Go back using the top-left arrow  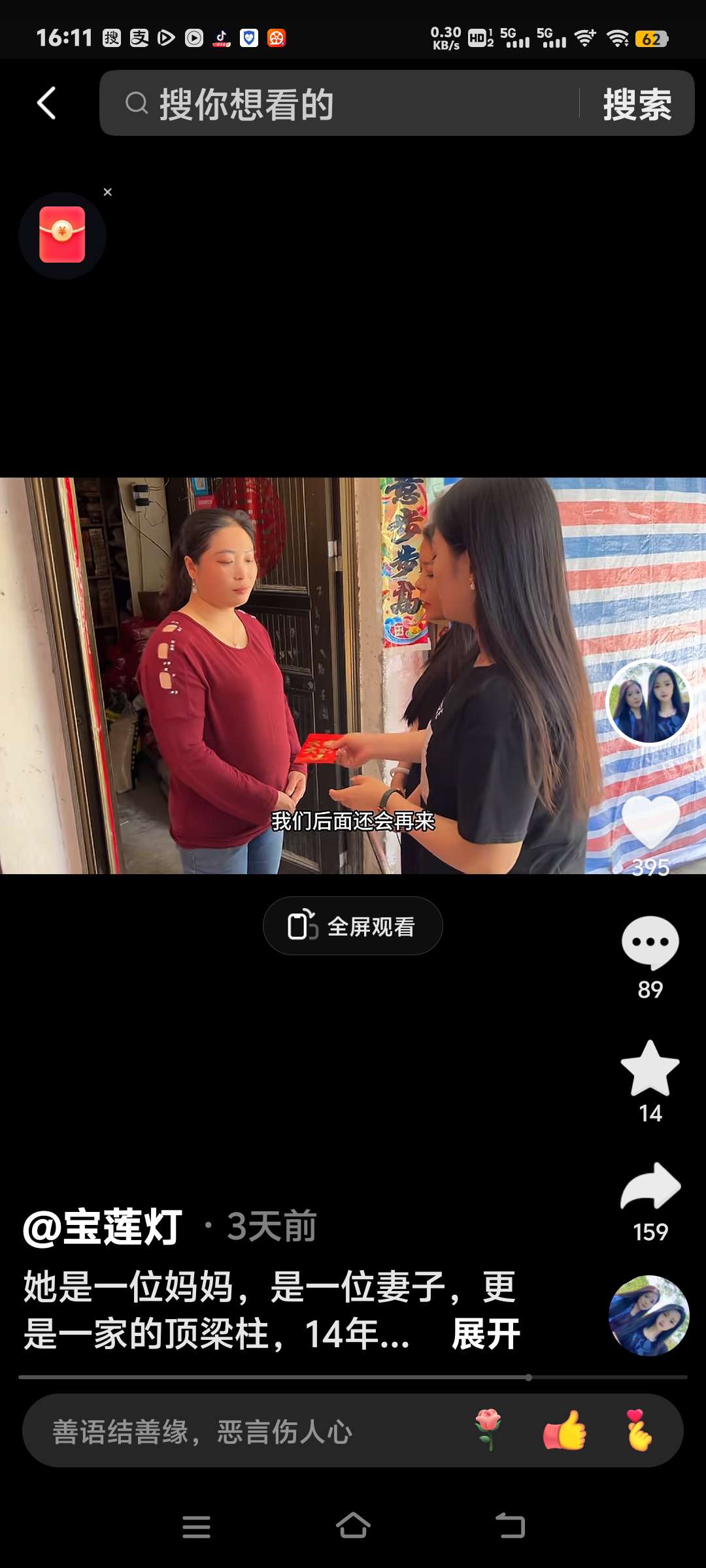click(46, 103)
